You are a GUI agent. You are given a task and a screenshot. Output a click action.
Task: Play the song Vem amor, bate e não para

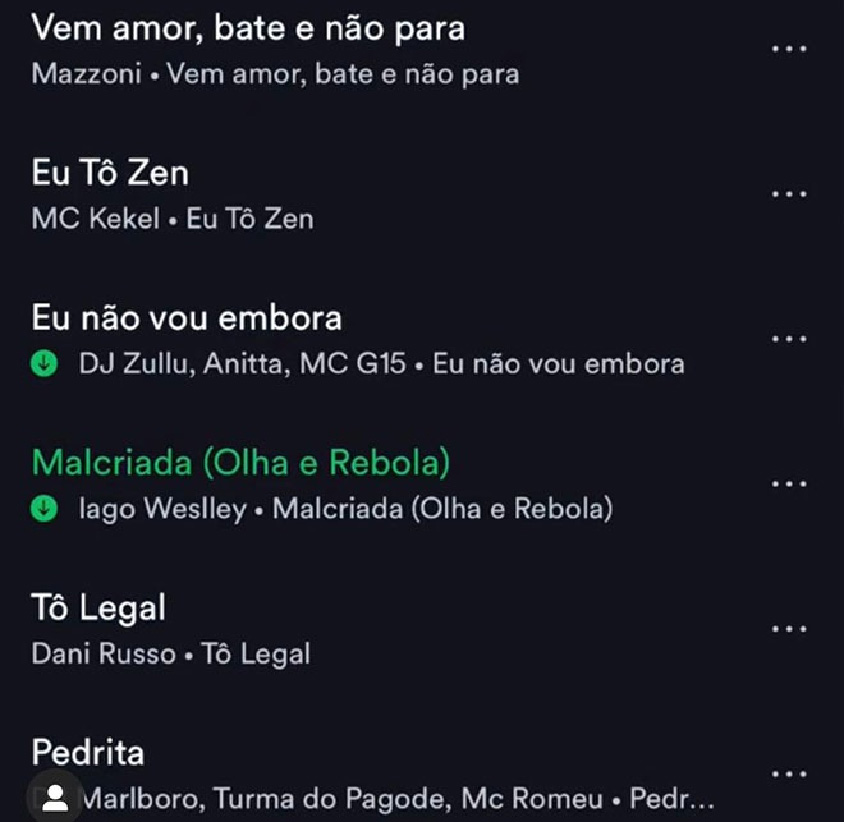248,28
